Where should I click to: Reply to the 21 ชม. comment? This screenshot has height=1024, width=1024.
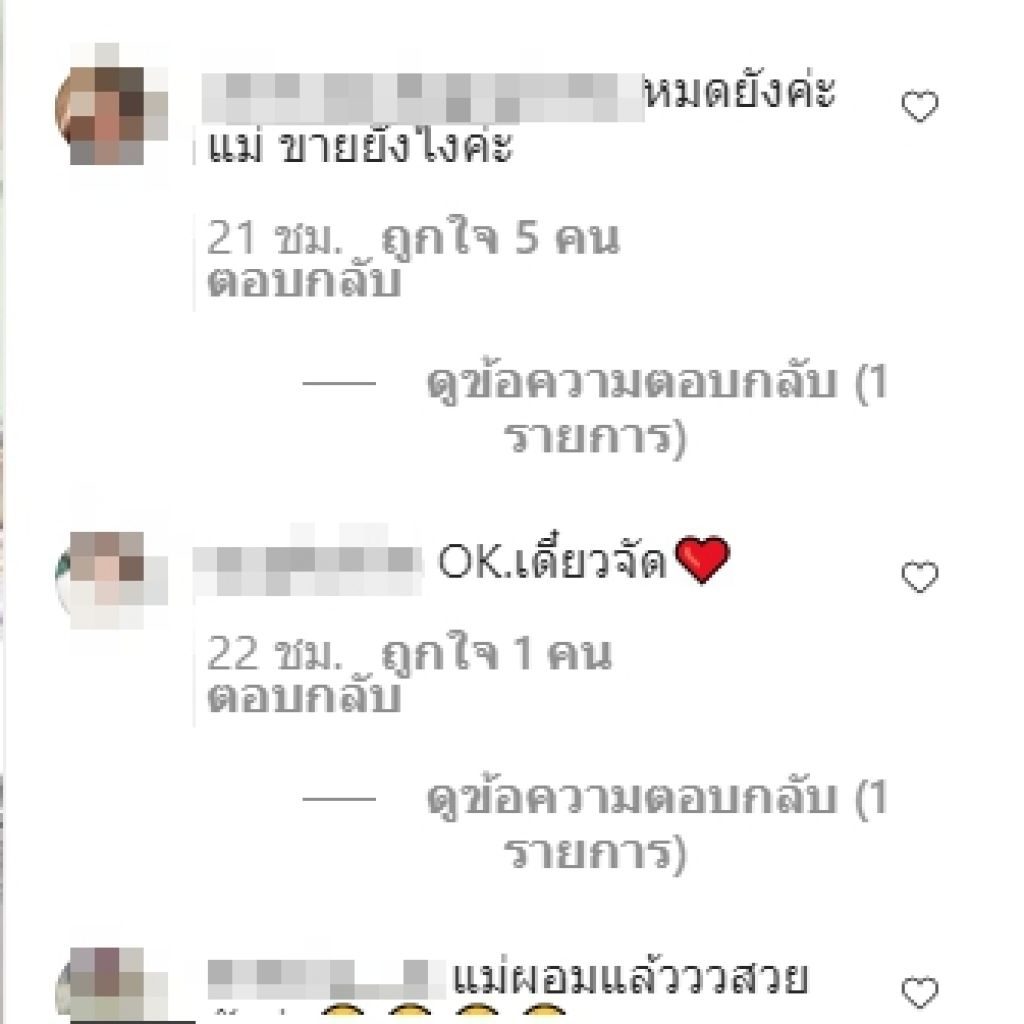[304, 283]
